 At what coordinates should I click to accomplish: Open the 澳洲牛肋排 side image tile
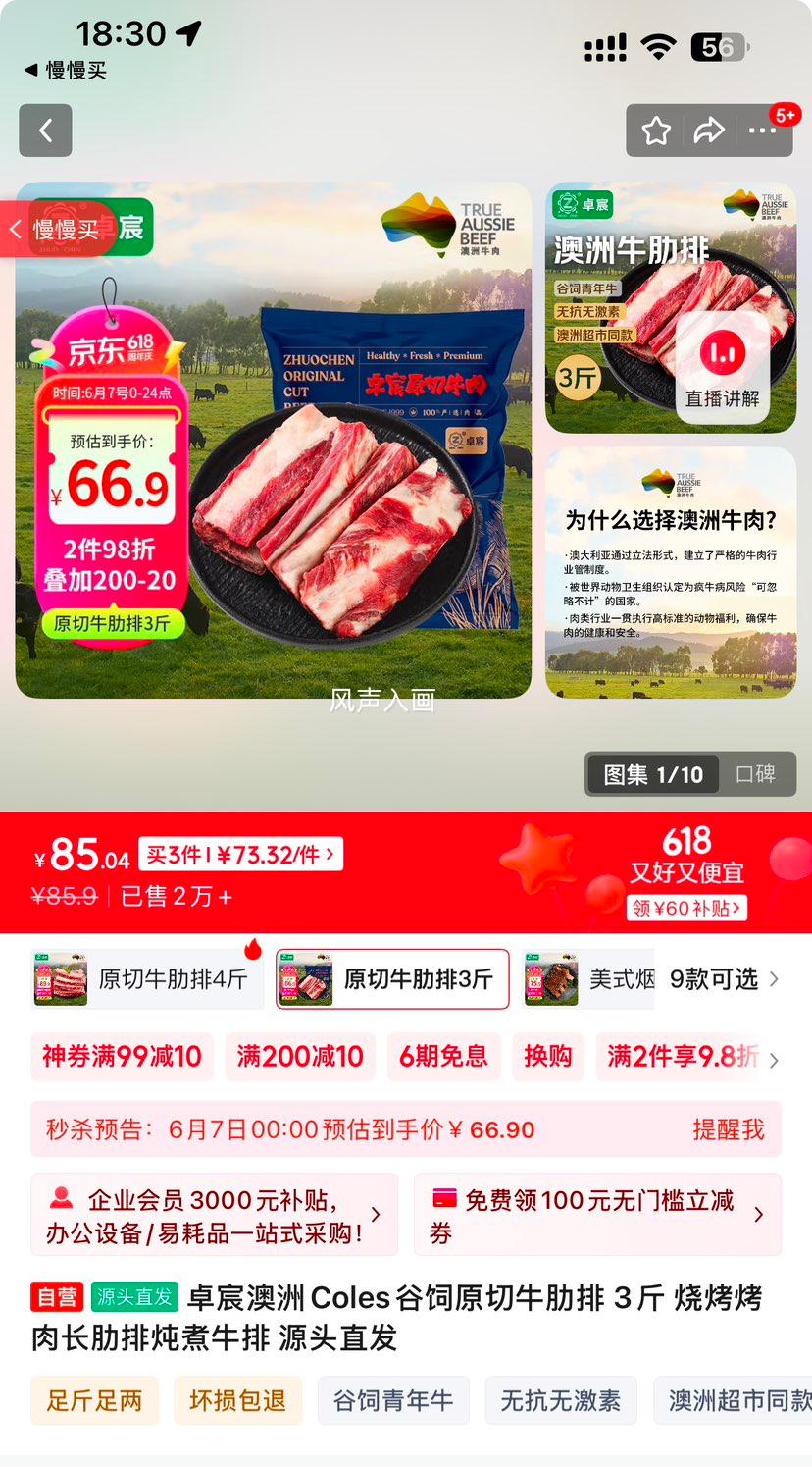pos(671,307)
